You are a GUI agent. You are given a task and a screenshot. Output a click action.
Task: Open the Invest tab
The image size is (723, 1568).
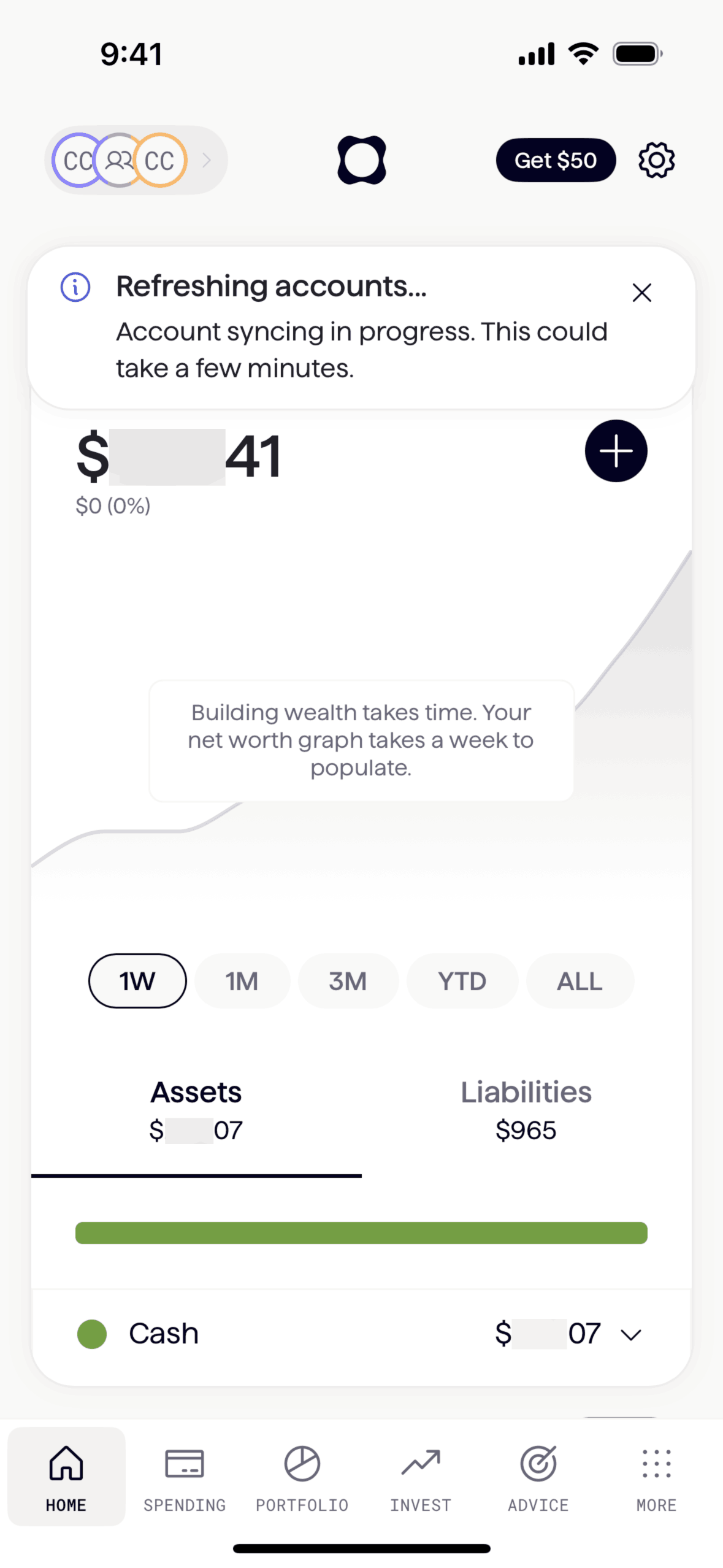(x=421, y=1475)
